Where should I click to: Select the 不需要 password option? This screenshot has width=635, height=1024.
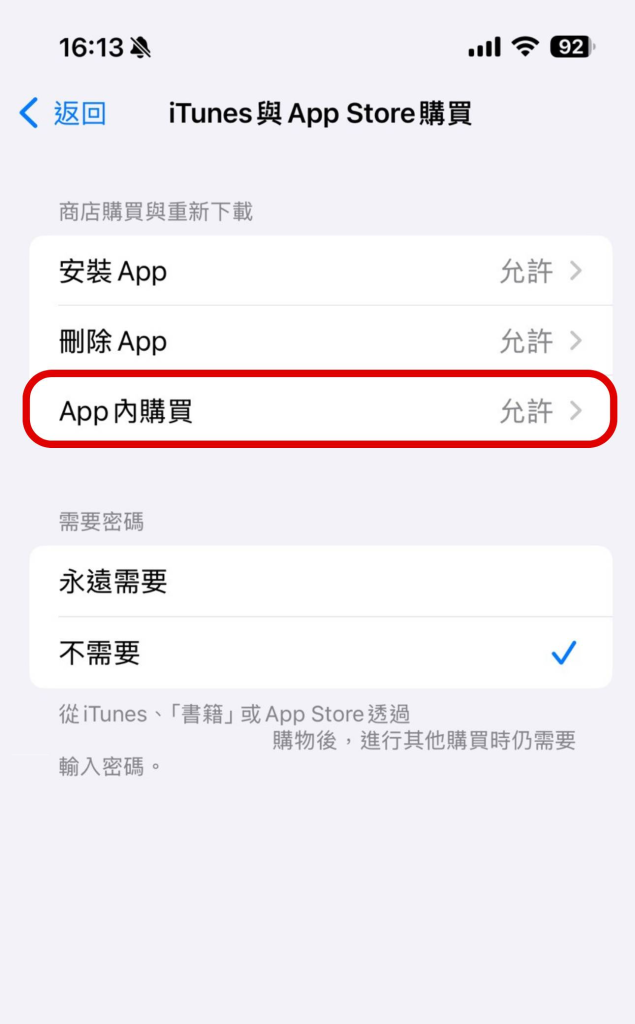point(320,653)
